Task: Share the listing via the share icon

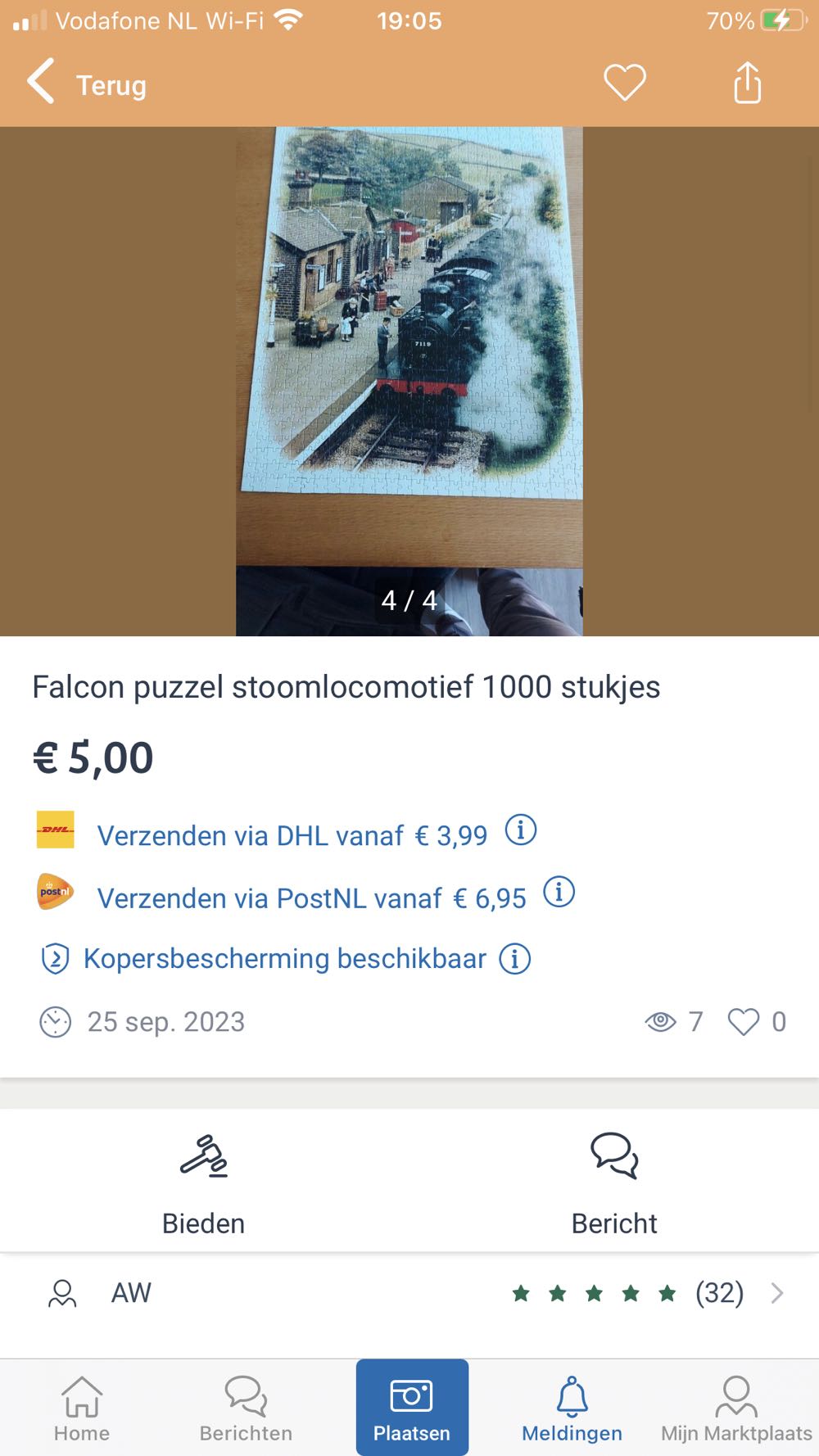Action: pos(746,83)
